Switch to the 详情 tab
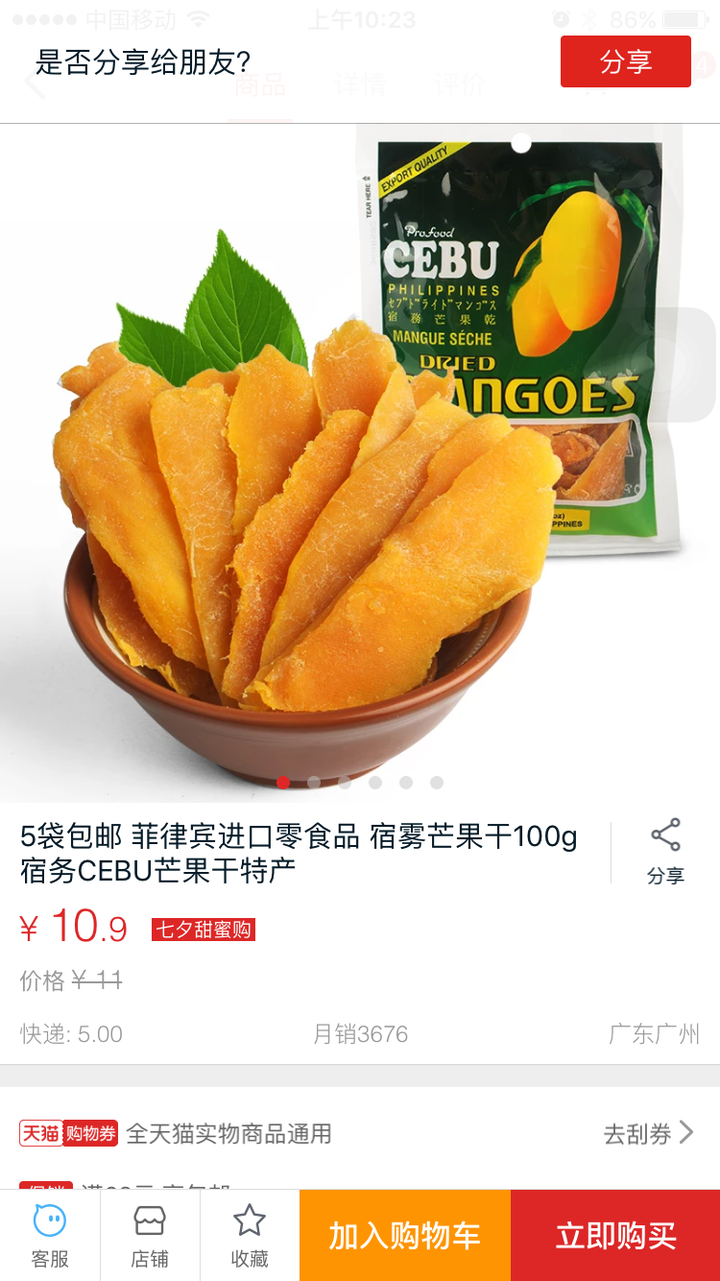The image size is (720, 1281). [360, 86]
